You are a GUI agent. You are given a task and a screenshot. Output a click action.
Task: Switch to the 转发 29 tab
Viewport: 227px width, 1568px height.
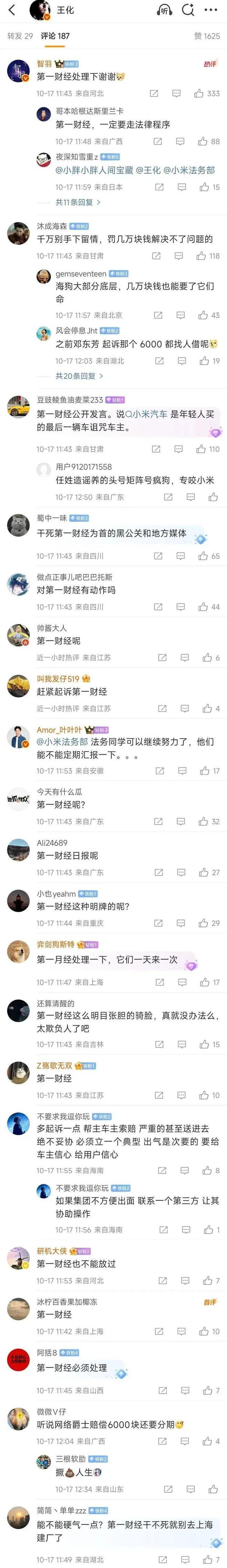[20, 36]
